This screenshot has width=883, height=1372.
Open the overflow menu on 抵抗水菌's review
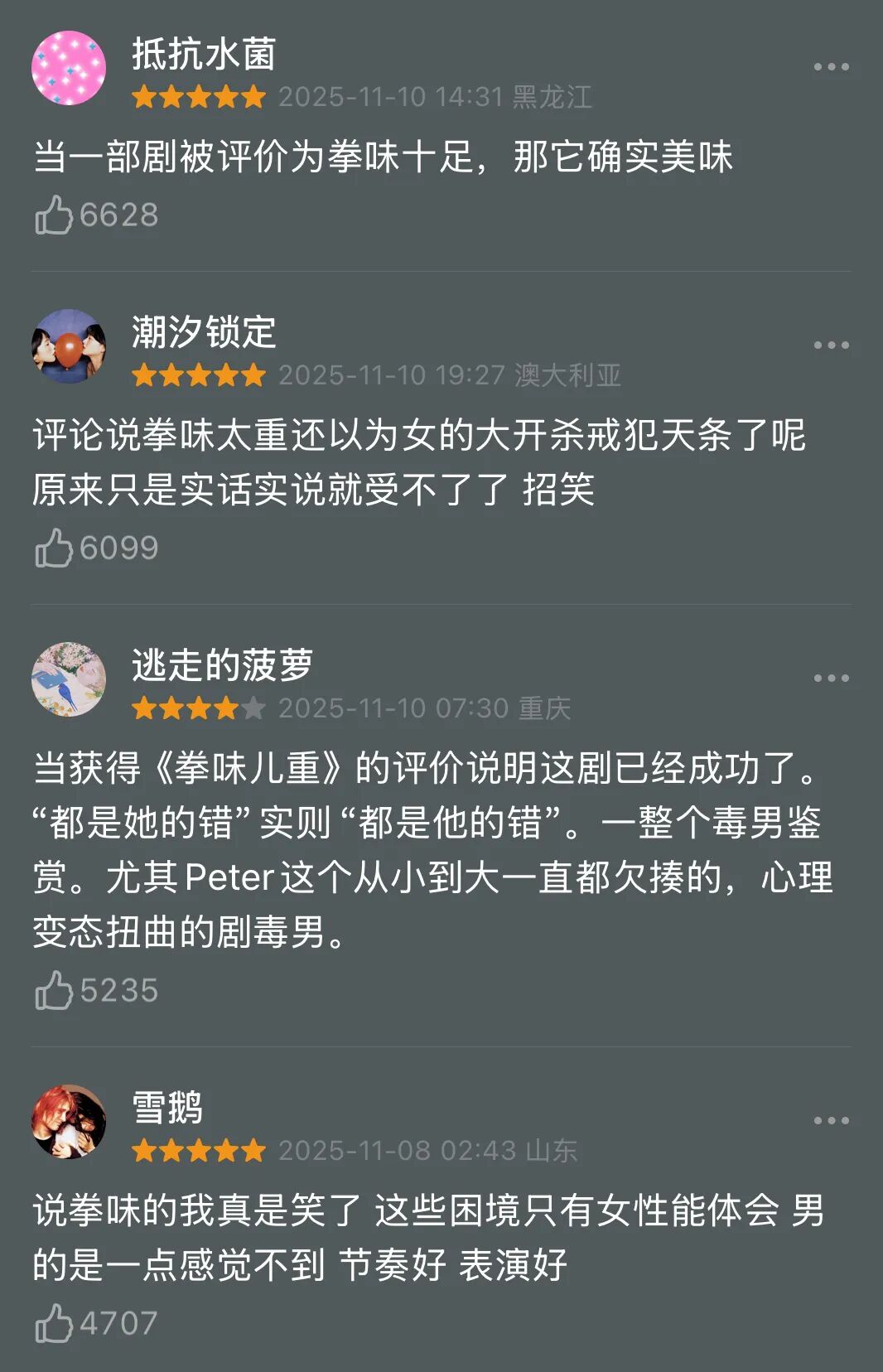point(831,67)
